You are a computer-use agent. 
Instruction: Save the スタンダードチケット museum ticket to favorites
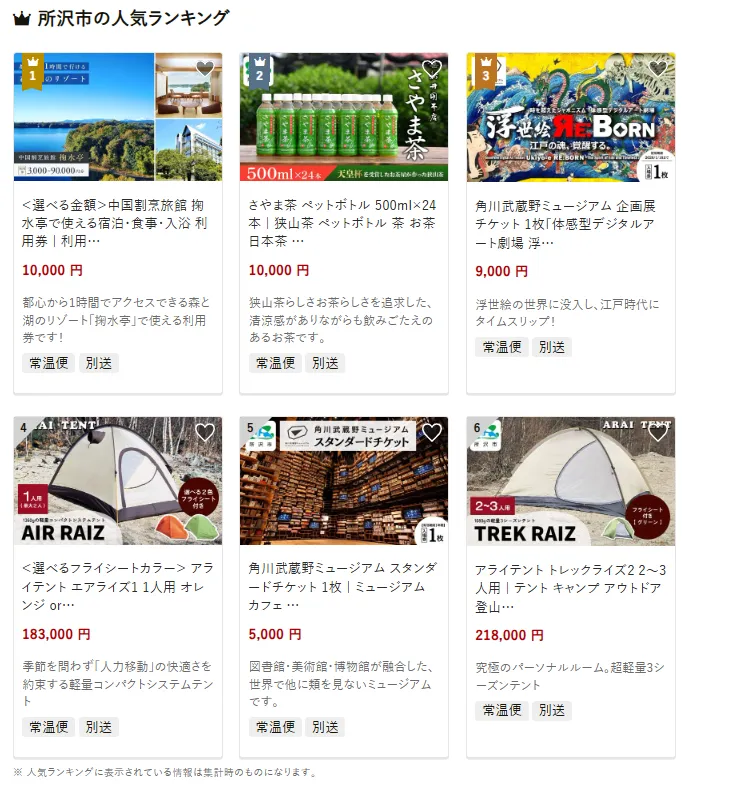tap(432, 432)
